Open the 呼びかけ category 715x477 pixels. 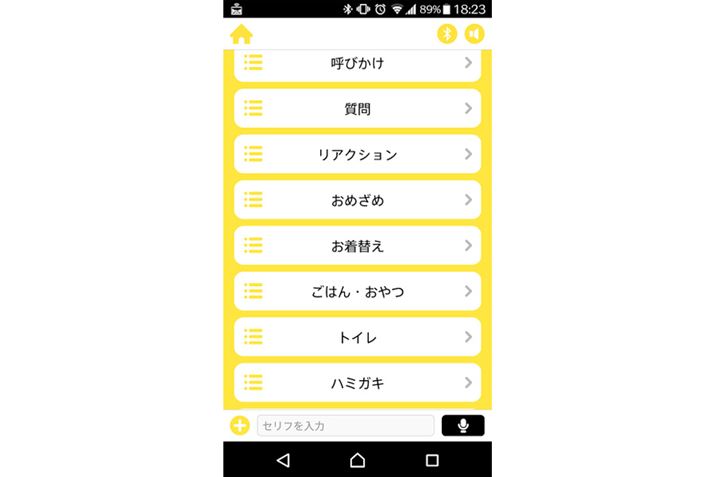(x=357, y=64)
